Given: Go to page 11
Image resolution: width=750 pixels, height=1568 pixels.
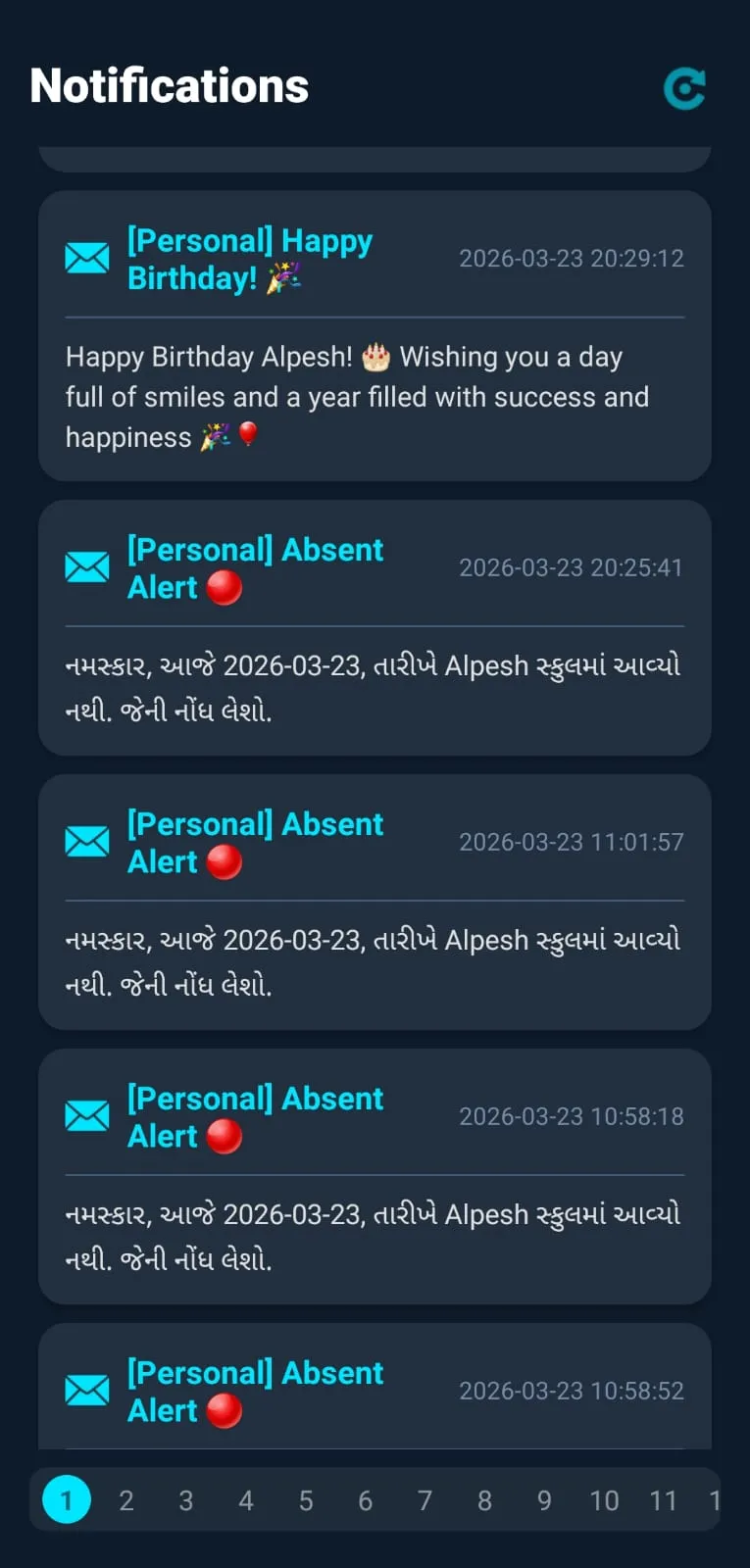Looking at the screenshot, I should coord(664,1500).
